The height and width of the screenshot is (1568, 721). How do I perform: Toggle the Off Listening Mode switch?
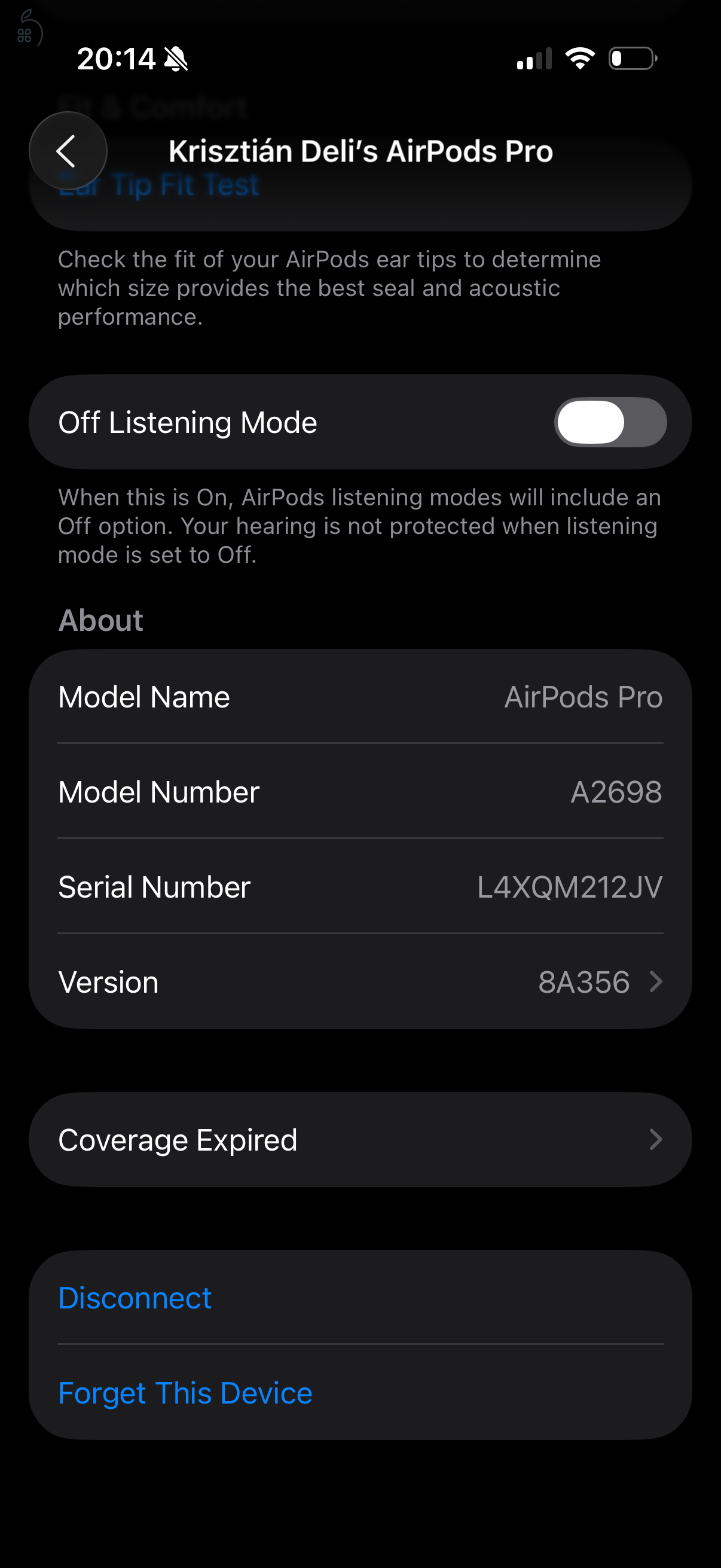tap(610, 422)
